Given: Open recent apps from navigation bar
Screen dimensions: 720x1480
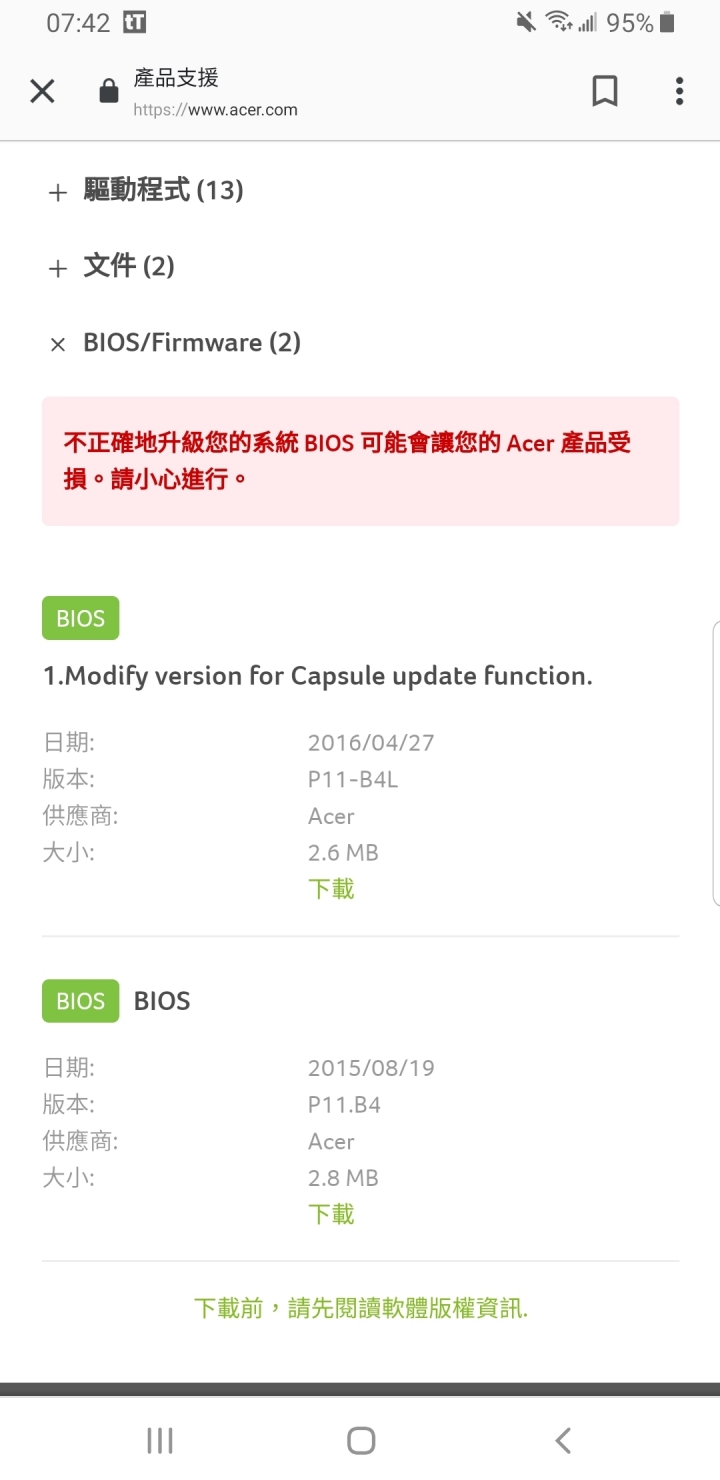Looking at the screenshot, I should [160, 1440].
